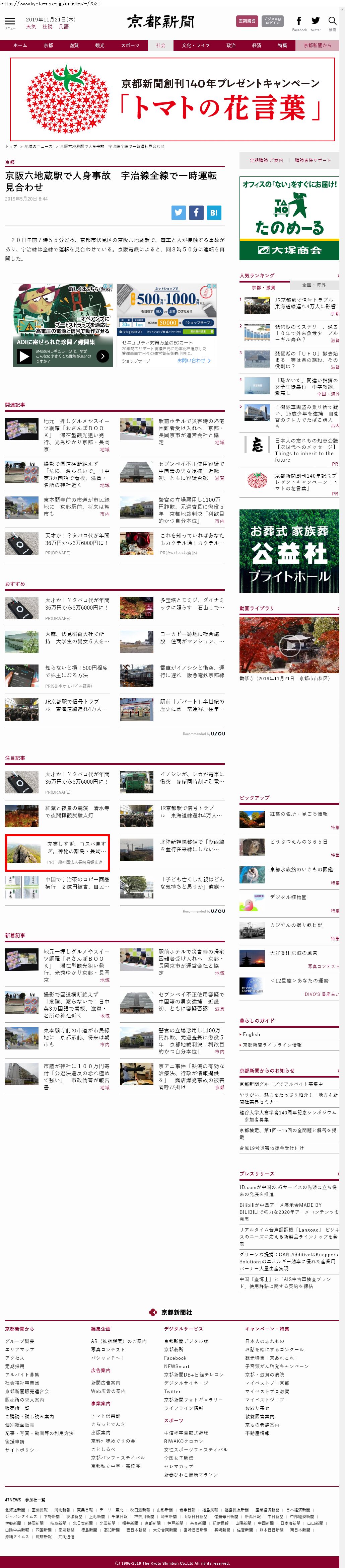Play the 動画ライブラリ video
The width and height of the screenshot is (345, 1568).
289,645
